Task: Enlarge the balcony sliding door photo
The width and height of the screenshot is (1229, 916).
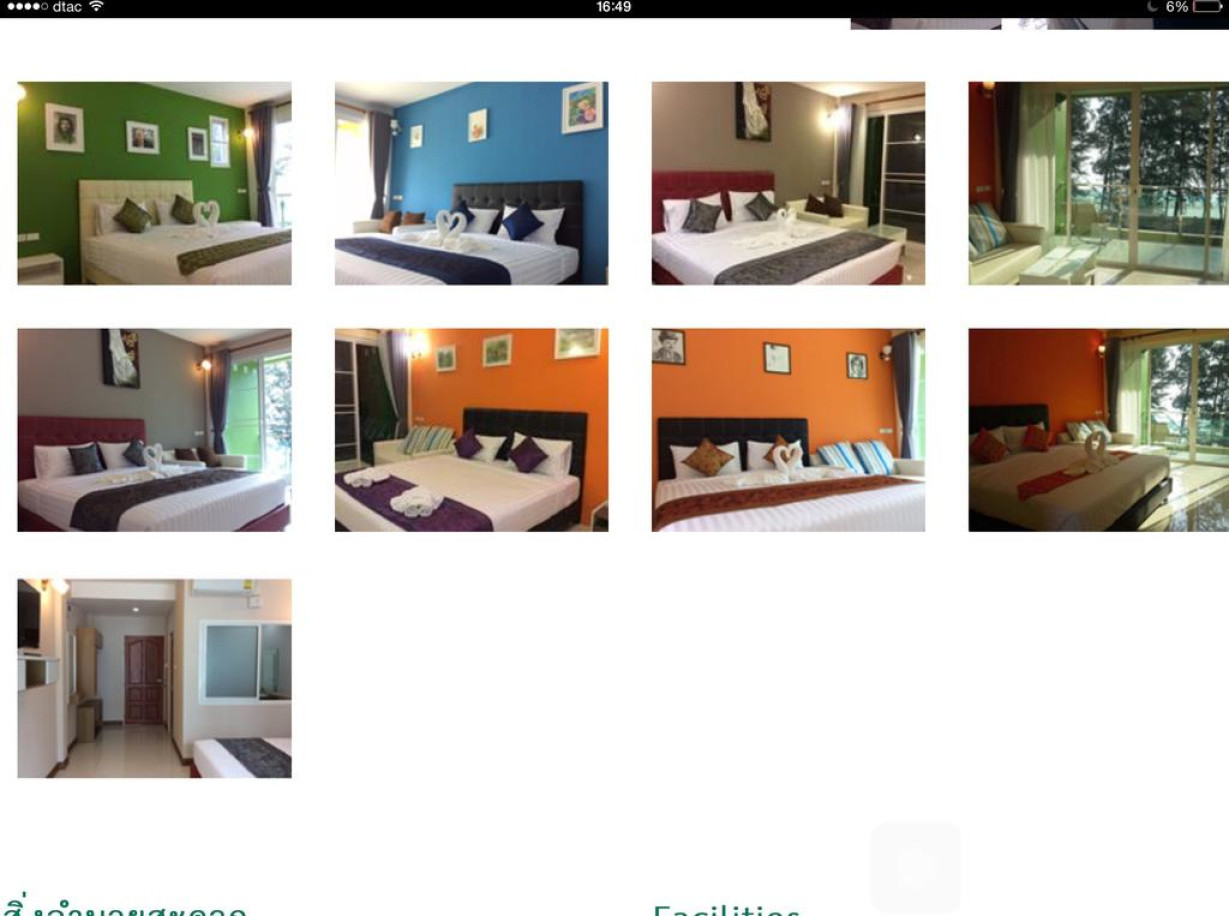Action: pos(1098,183)
